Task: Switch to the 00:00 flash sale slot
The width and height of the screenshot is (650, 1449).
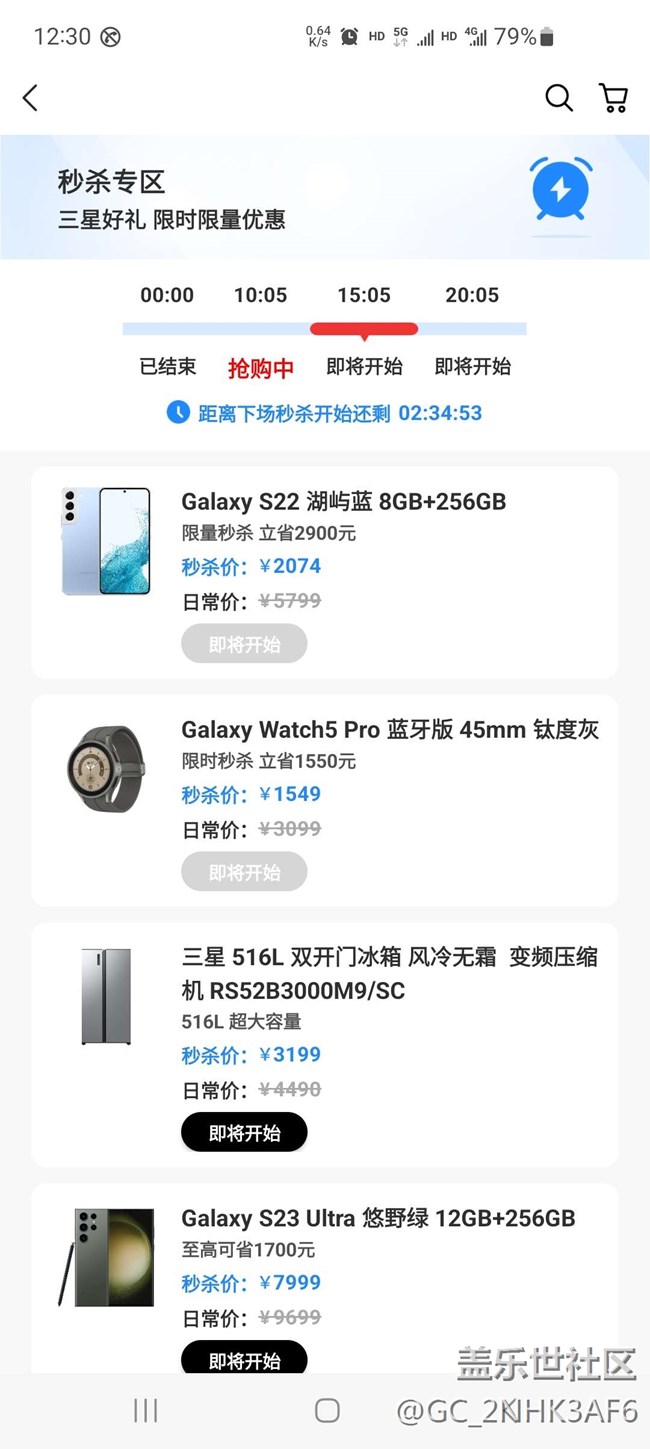Action: 167,295
